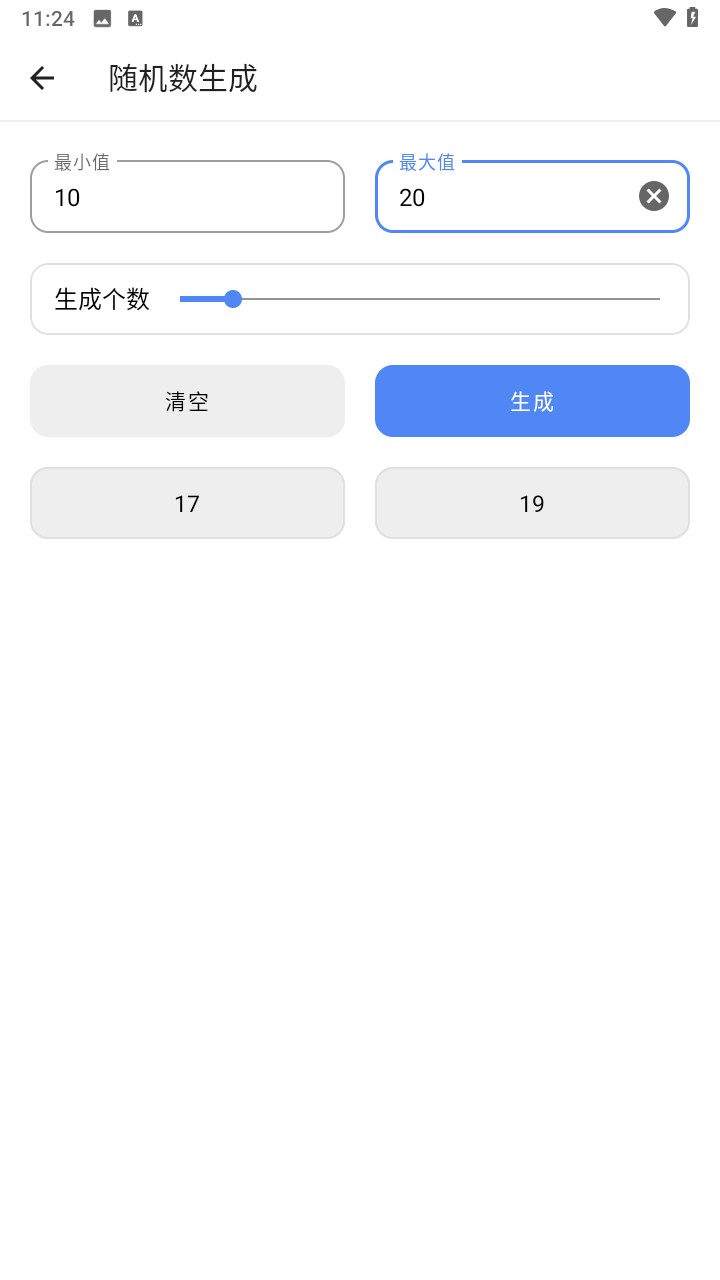Tap the 生成个数 slider handle

(x=233, y=299)
